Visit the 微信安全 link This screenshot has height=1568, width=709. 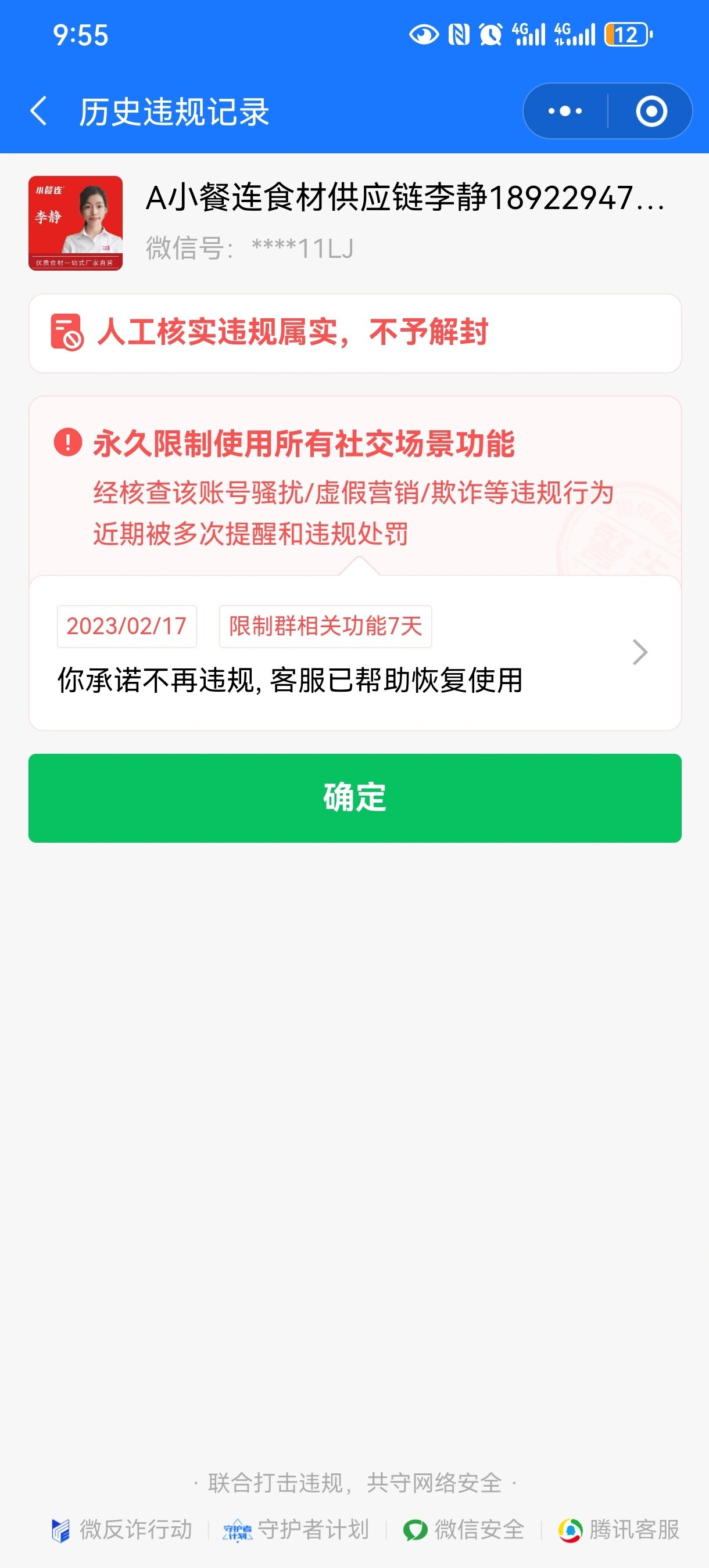click(464, 1529)
